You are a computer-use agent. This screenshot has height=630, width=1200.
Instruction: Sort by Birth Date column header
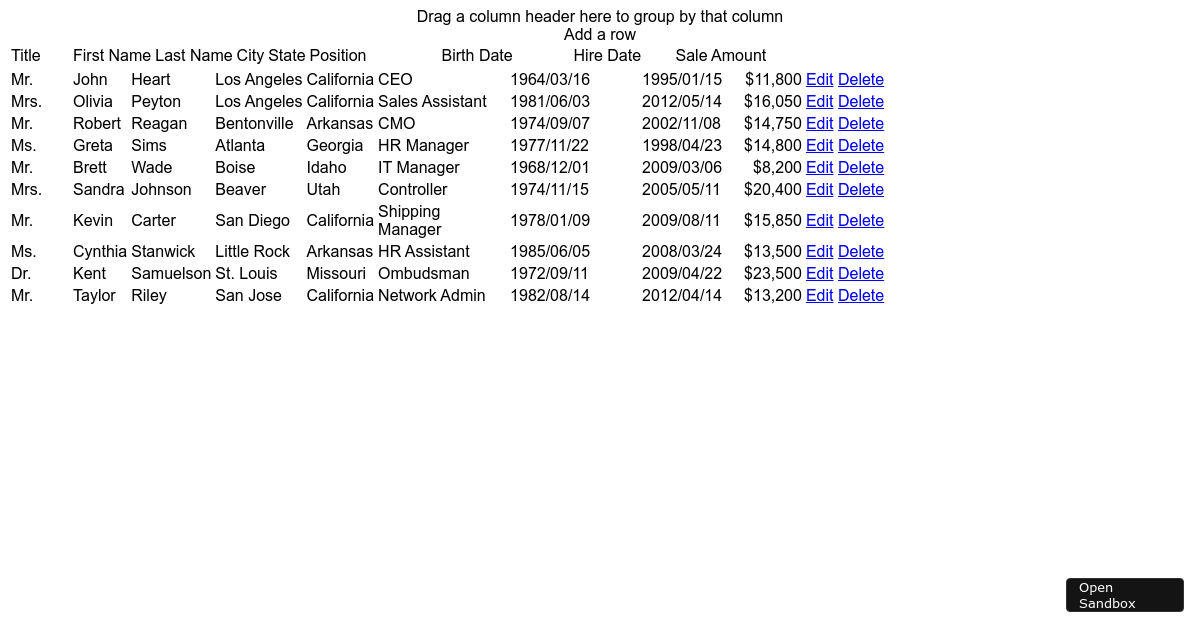click(476, 56)
